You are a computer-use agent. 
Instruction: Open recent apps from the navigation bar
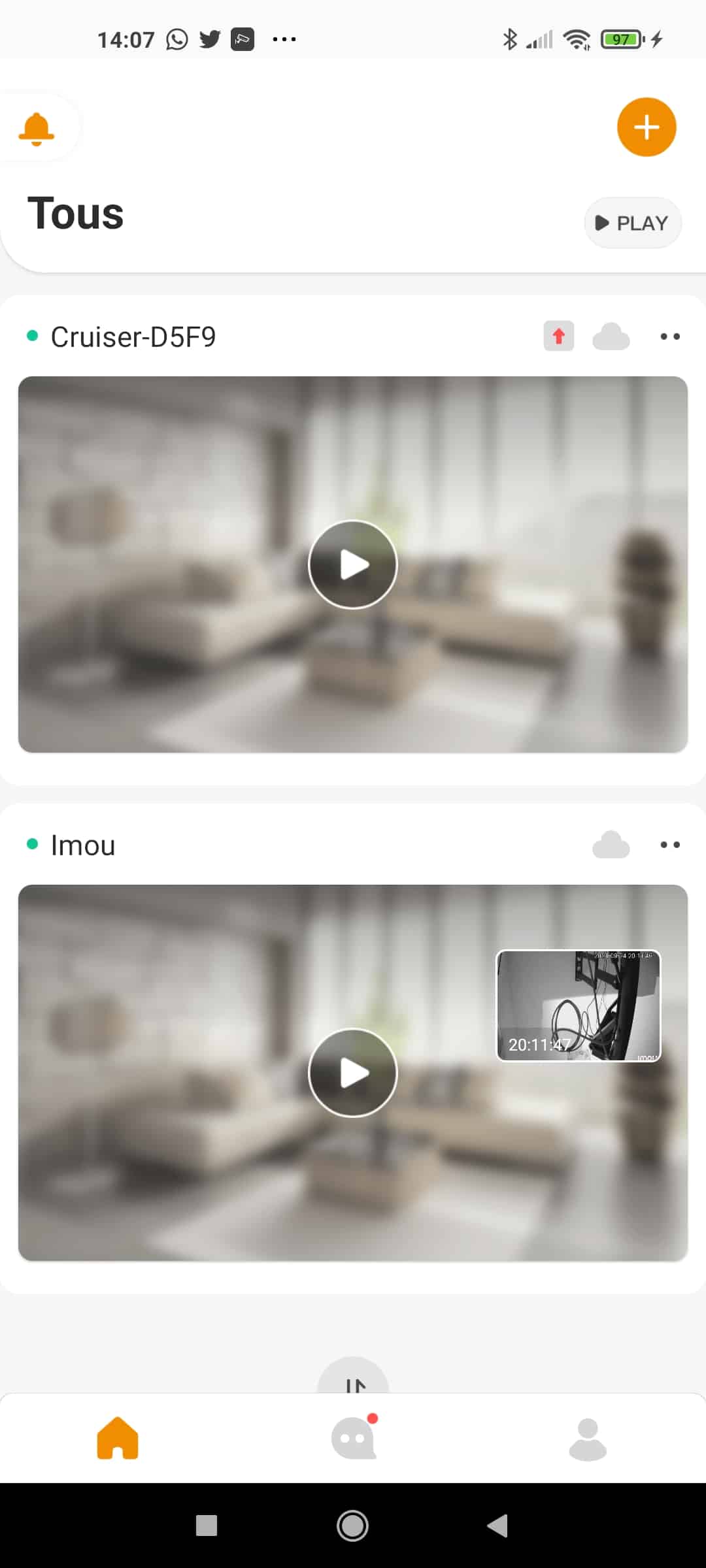coord(207,1526)
